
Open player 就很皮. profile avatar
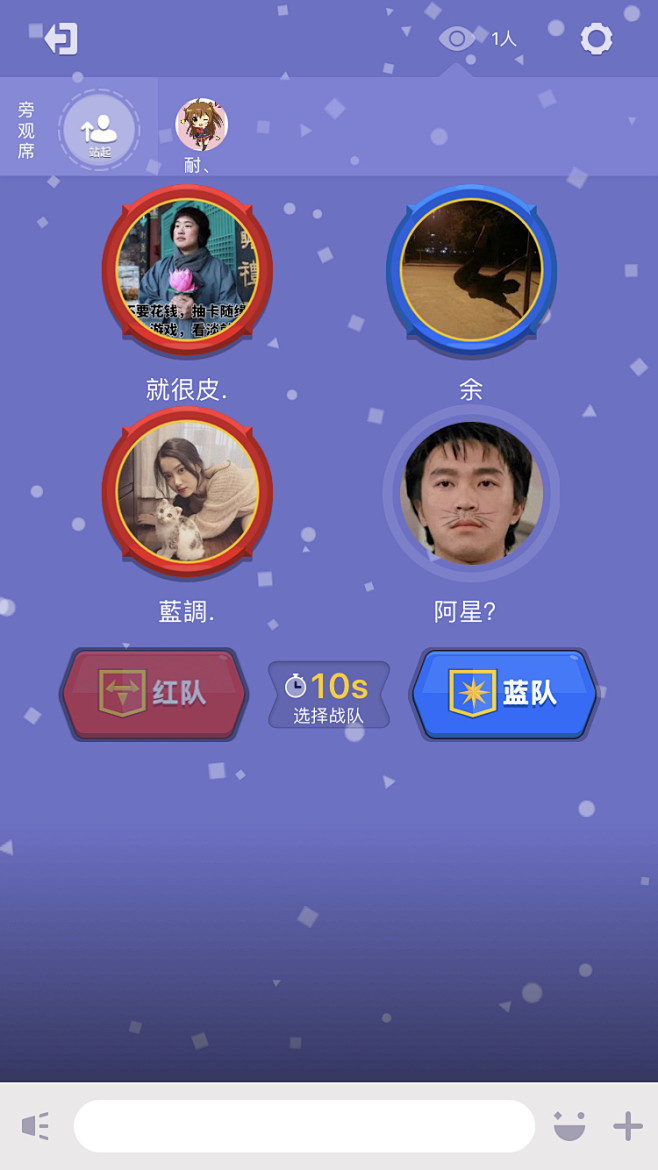pyautogui.click(x=187, y=270)
